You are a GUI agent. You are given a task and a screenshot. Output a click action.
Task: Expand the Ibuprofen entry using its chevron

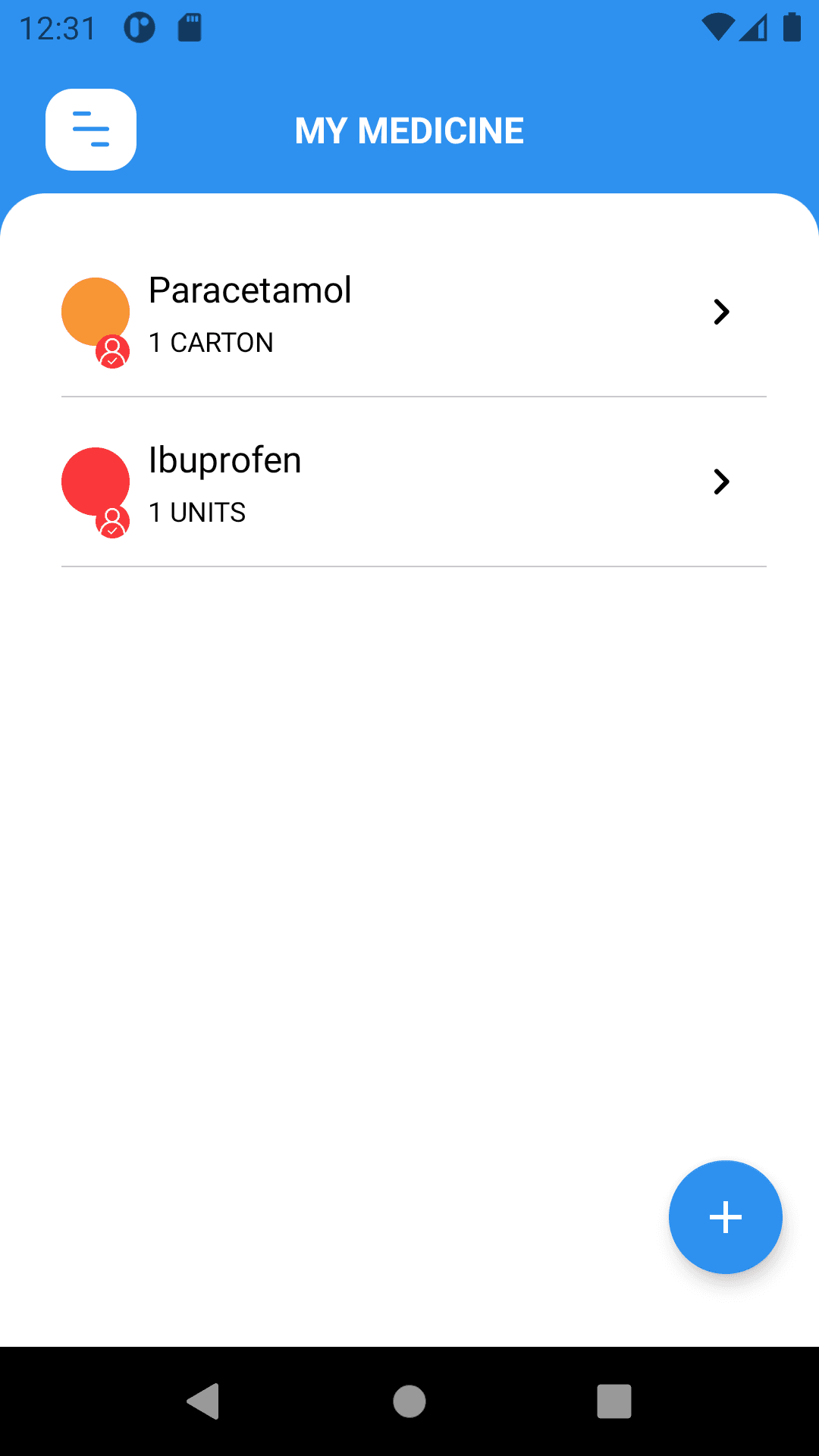tap(721, 482)
